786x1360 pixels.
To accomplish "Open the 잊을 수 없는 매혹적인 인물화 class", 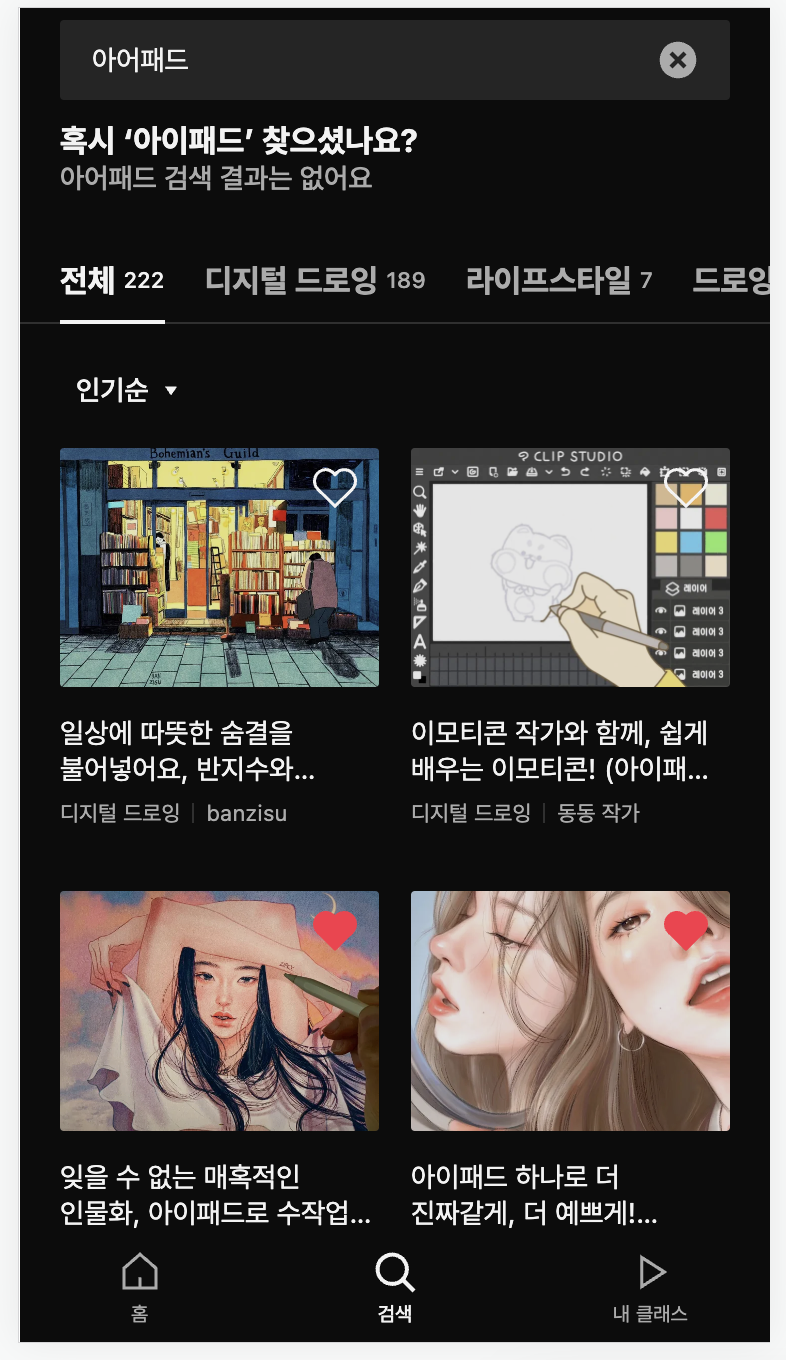I will 219,1060.
